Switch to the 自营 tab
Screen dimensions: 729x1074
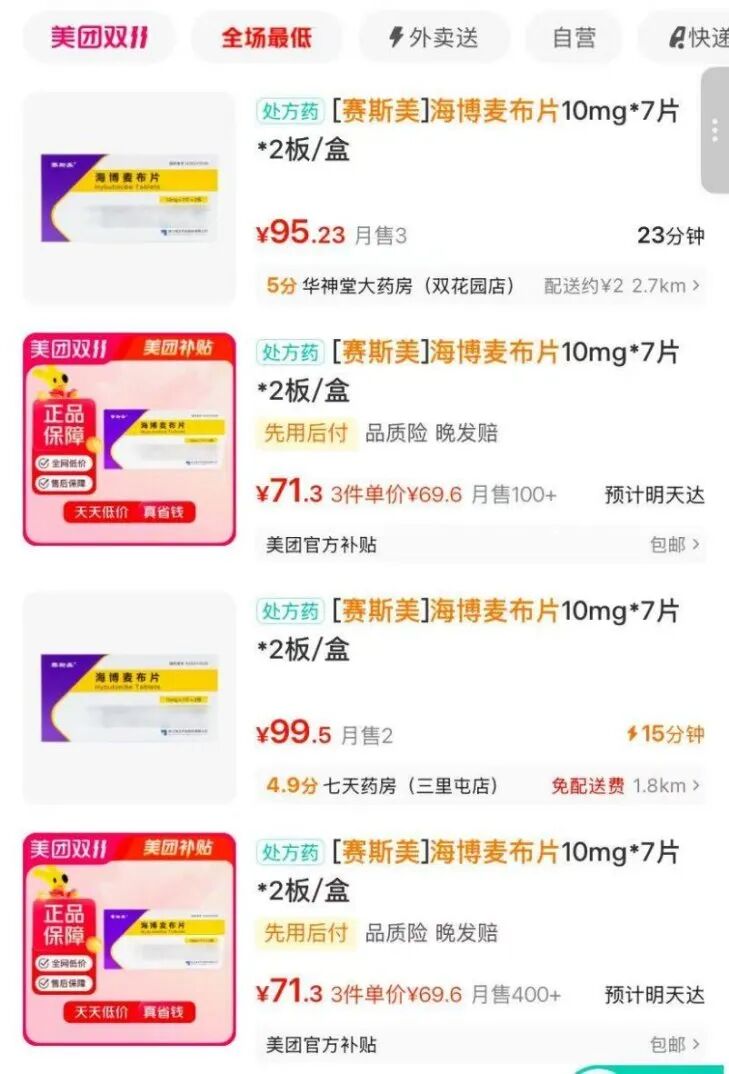(573, 37)
